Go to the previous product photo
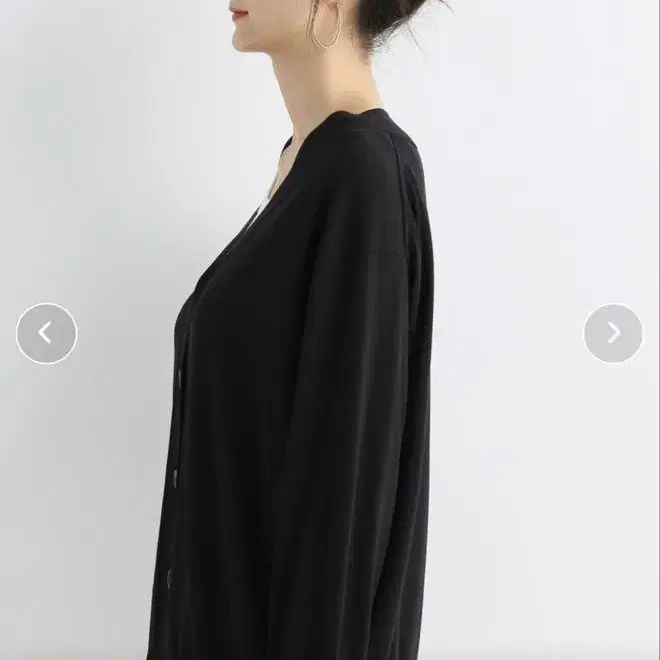The width and height of the screenshot is (660, 660). coord(46,333)
